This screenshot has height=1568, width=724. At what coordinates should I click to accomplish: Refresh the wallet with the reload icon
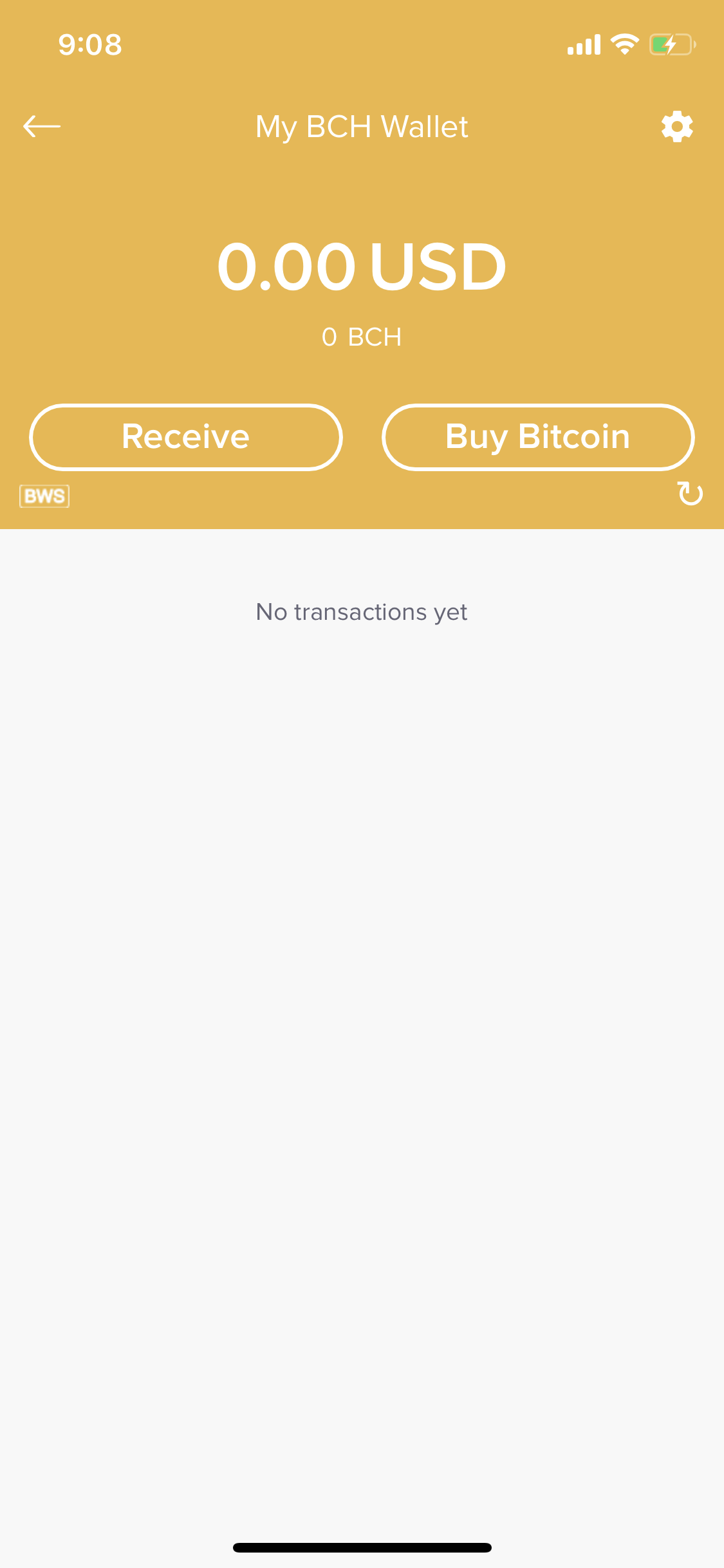(691, 494)
